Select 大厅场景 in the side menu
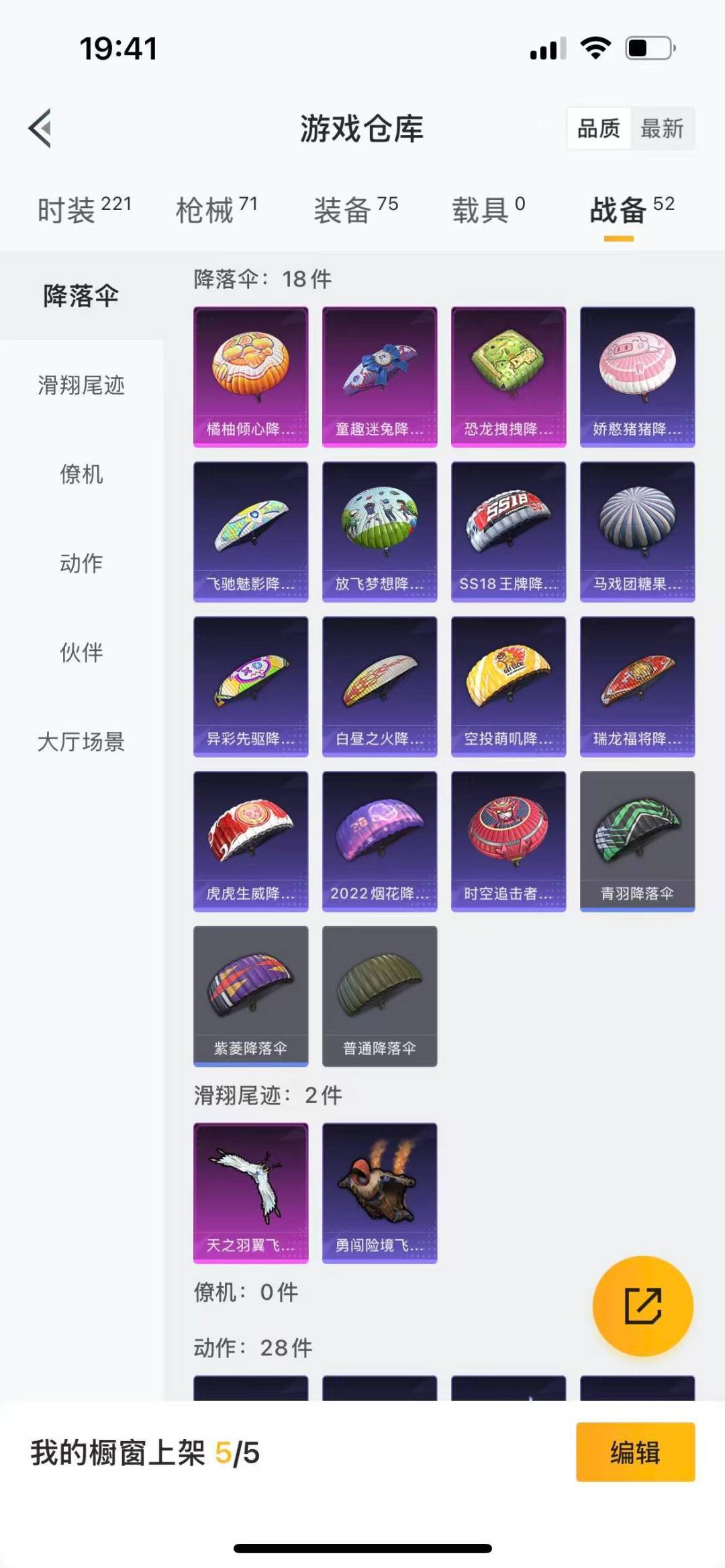This screenshot has height=1568, width=725. tap(81, 741)
